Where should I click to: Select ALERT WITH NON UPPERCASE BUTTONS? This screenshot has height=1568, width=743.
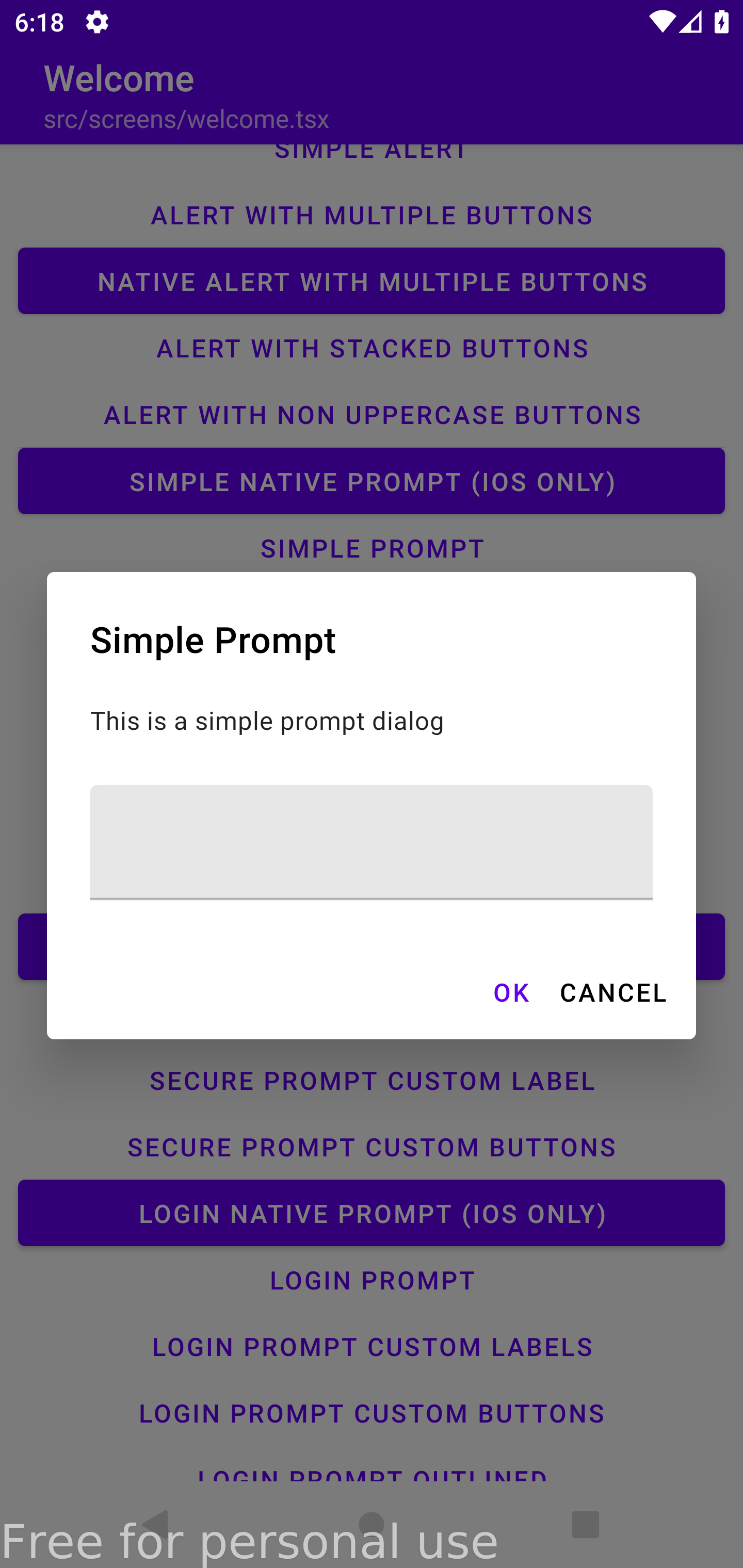(x=372, y=415)
